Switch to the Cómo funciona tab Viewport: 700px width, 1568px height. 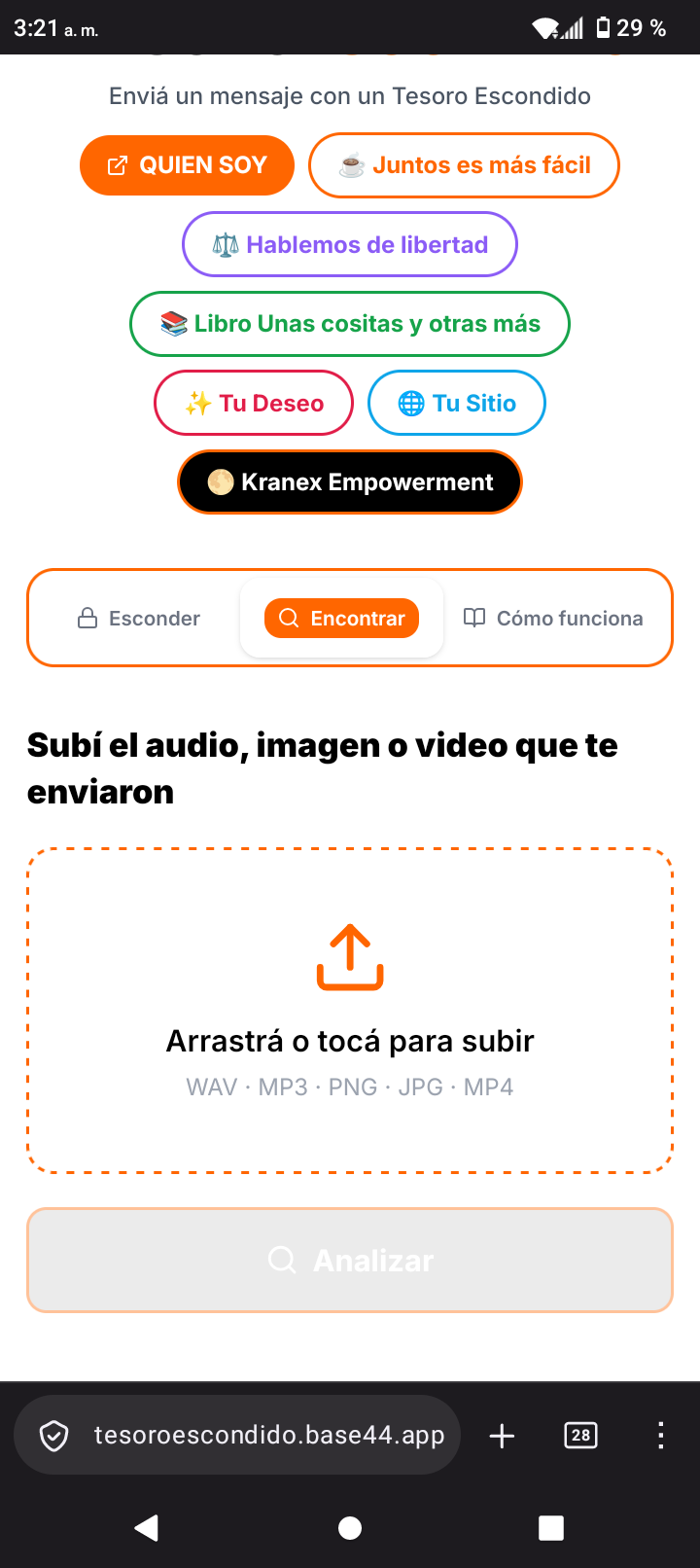[553, 619]
